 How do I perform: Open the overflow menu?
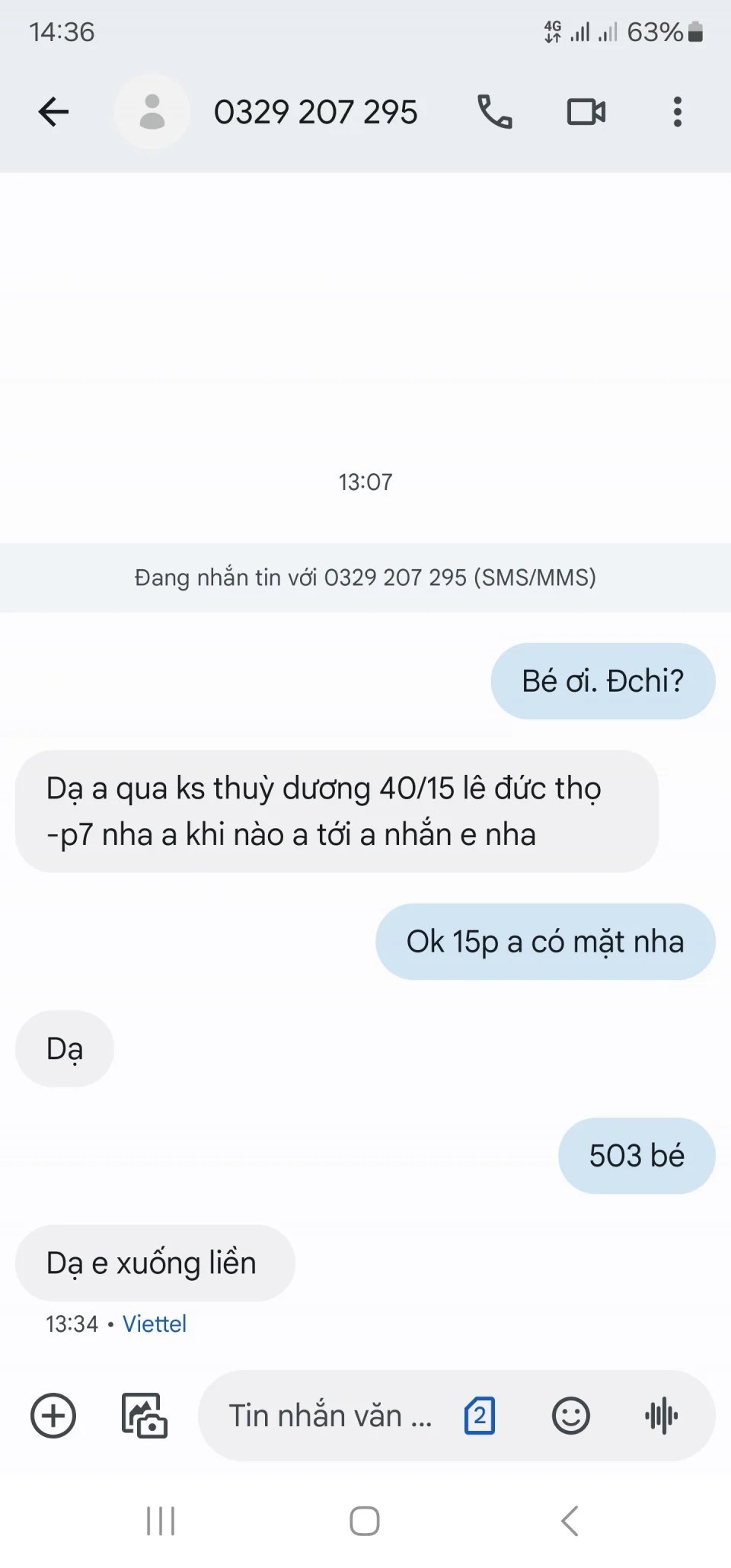tap(677, 112)
